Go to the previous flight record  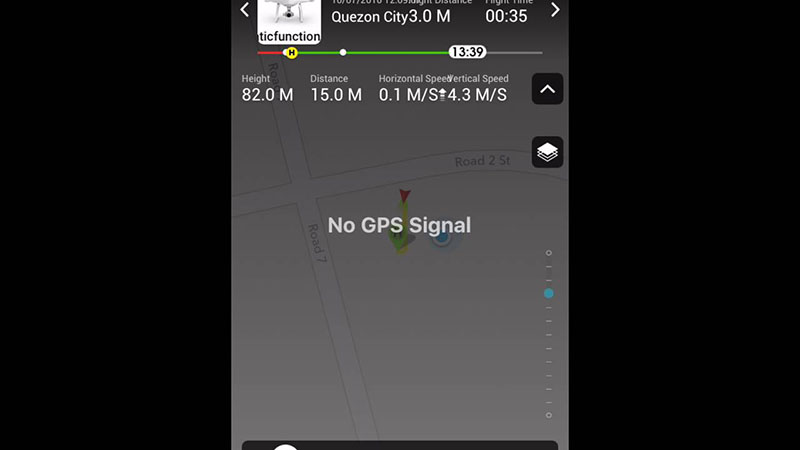coord(245,10)
